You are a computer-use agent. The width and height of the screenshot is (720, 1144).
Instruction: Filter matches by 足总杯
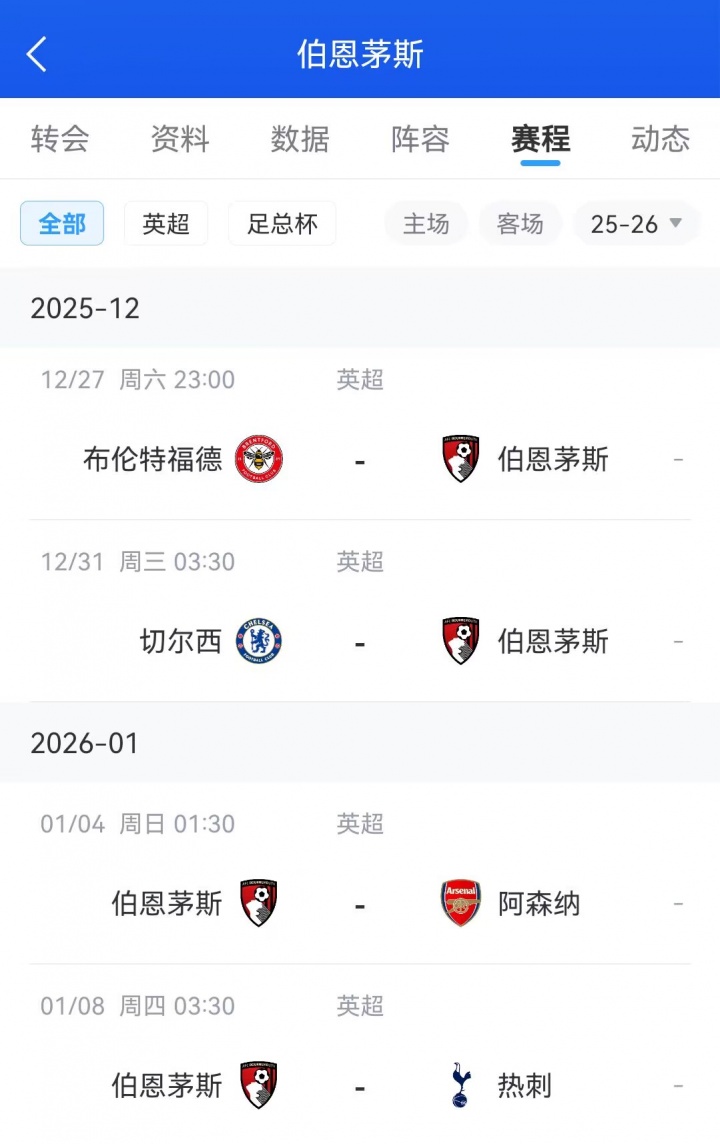tap(282, 224)
